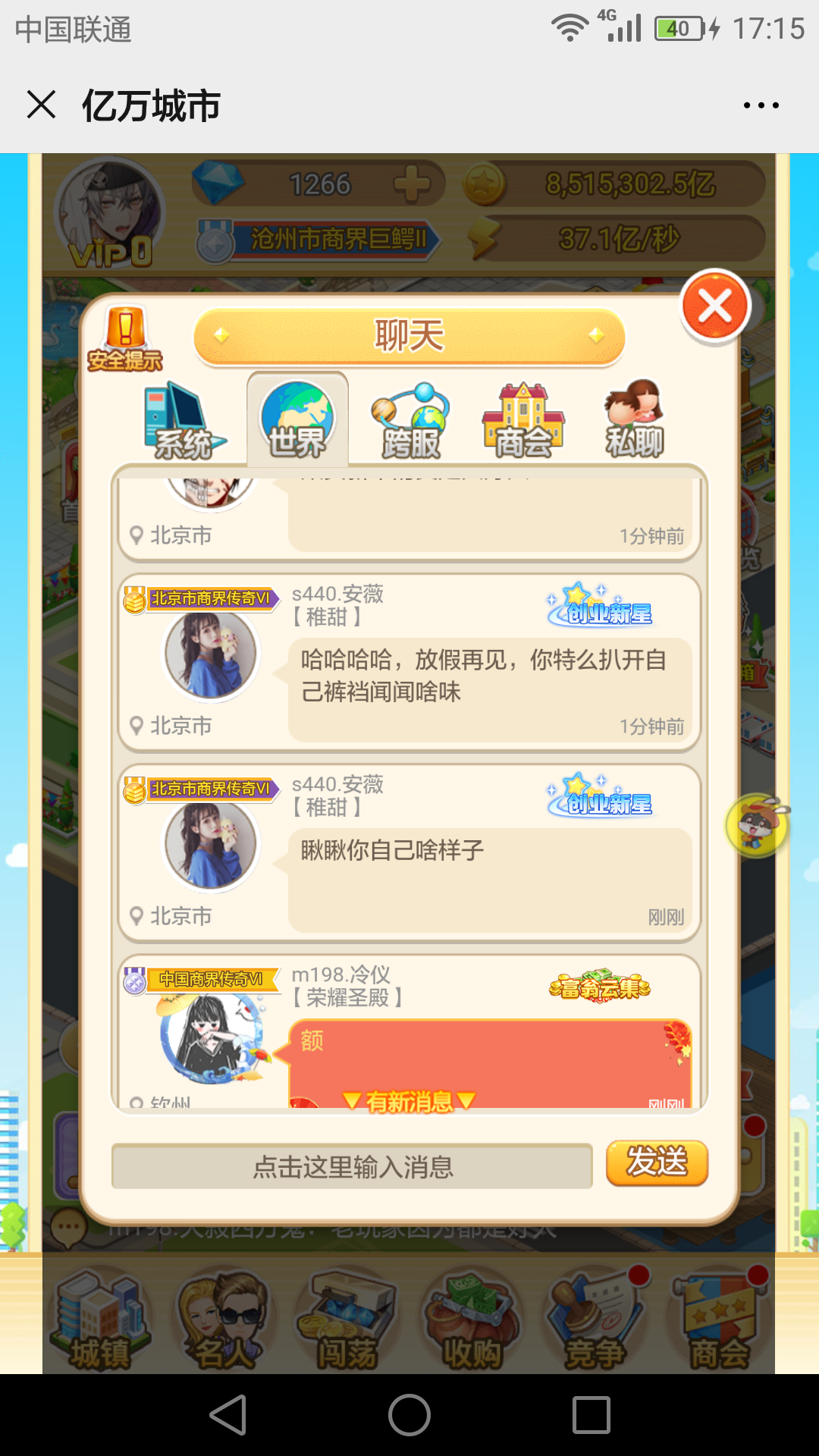819x1456 pixels.
Task: Open the three-dot overflow menu
Action: [x=761, y=105]
